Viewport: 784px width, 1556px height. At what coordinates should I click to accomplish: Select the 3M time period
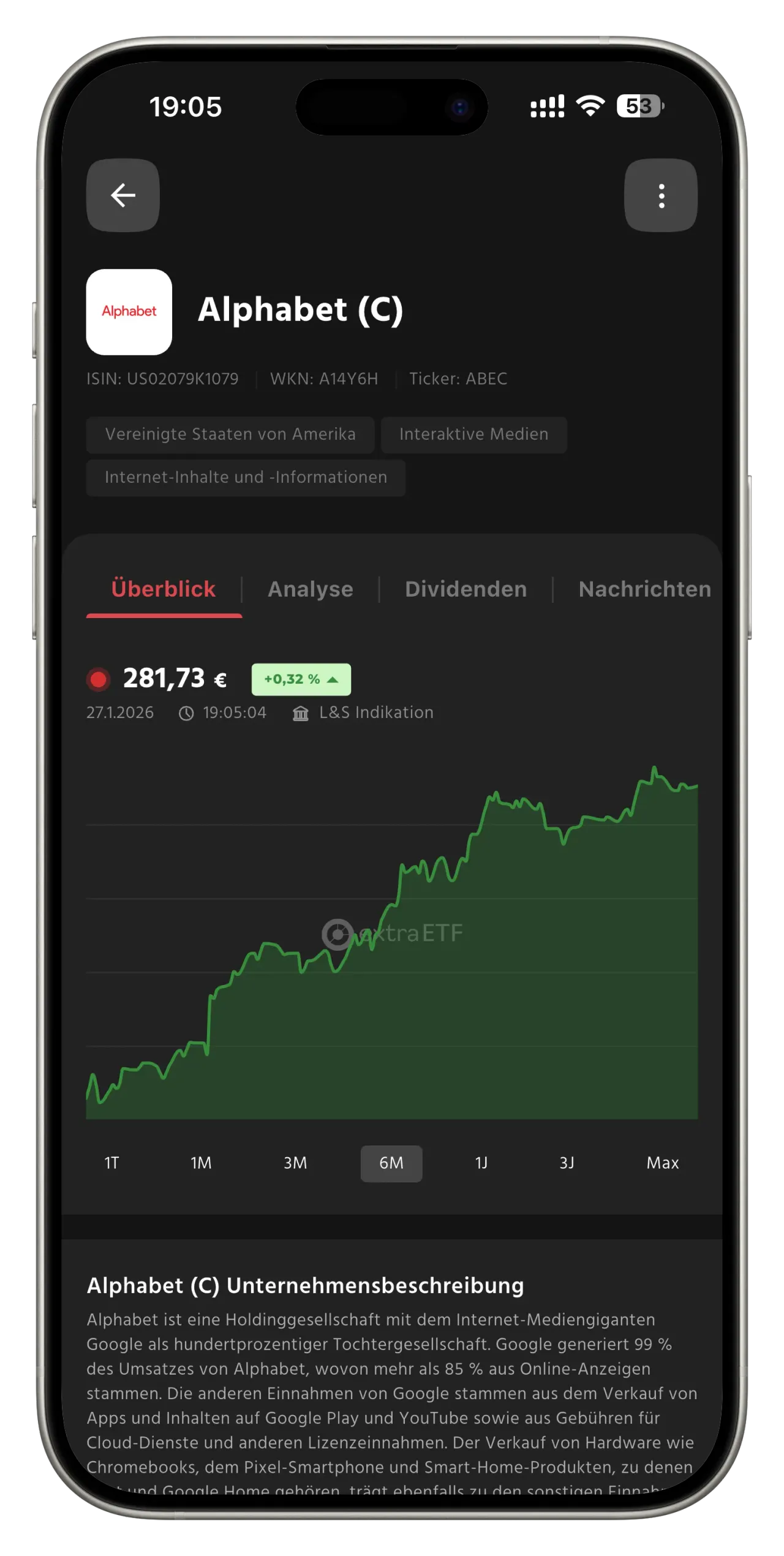pyautogui.click(x=294, y=1163)
